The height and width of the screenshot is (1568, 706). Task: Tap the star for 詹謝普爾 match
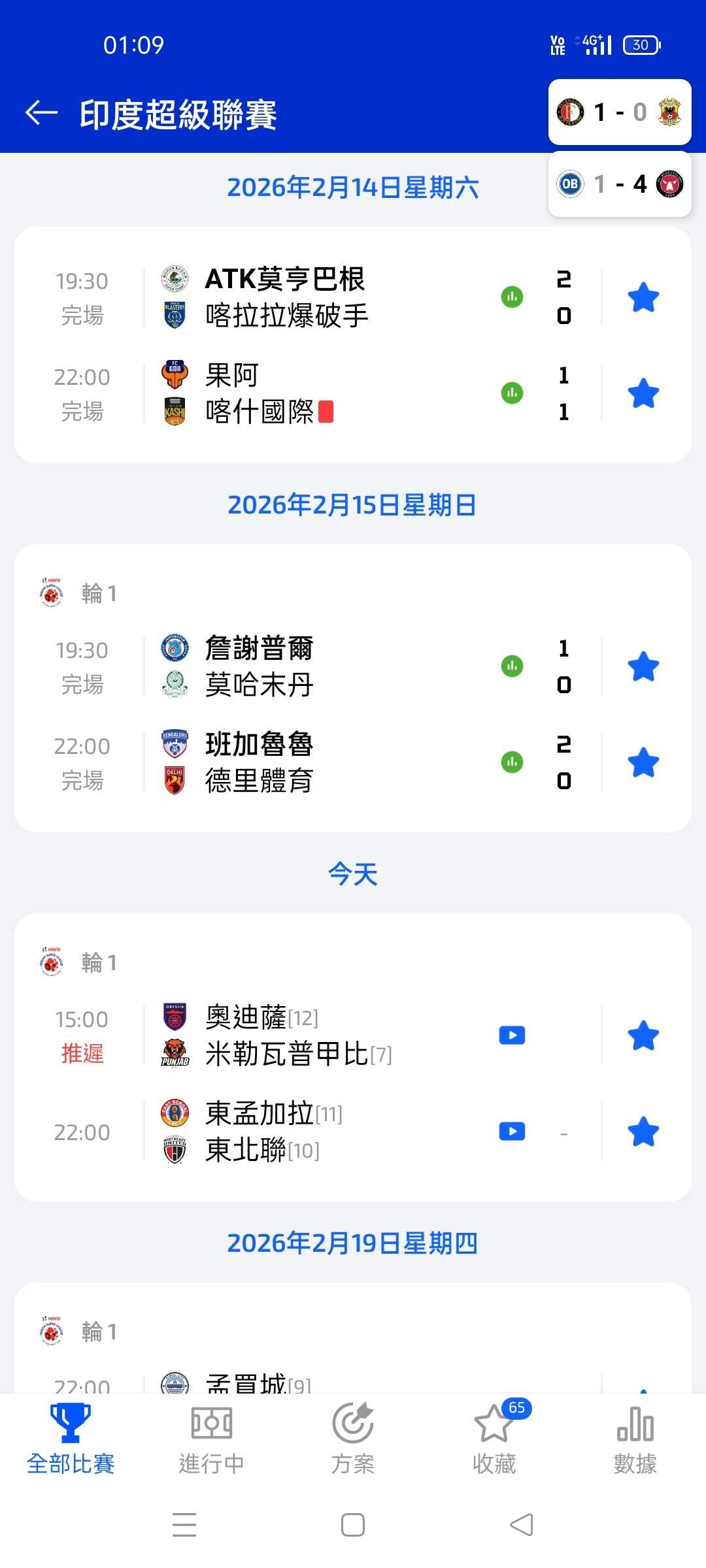643,667
